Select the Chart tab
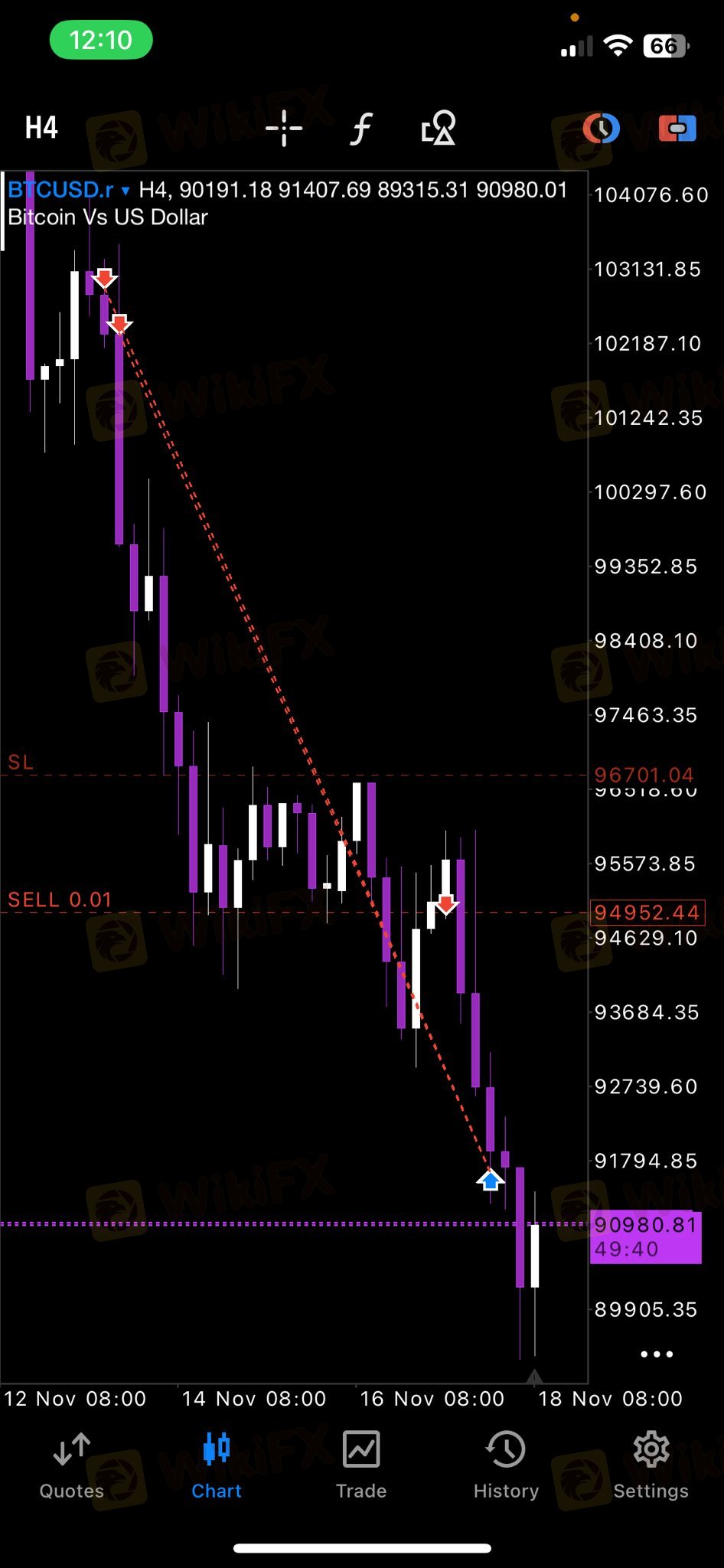724x1568 pixels. coord(217,1465)
